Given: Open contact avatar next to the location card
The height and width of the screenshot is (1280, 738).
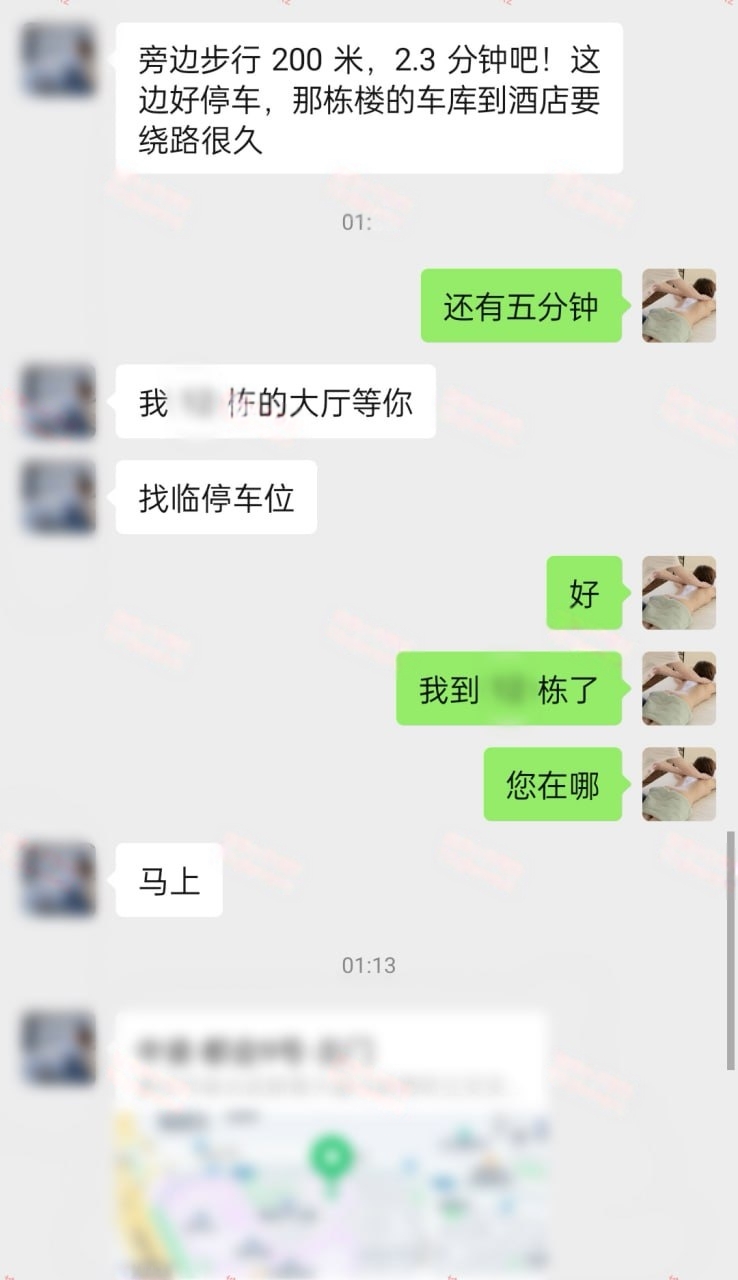Looking at the screenshot, I should (x=59, y=1048).
